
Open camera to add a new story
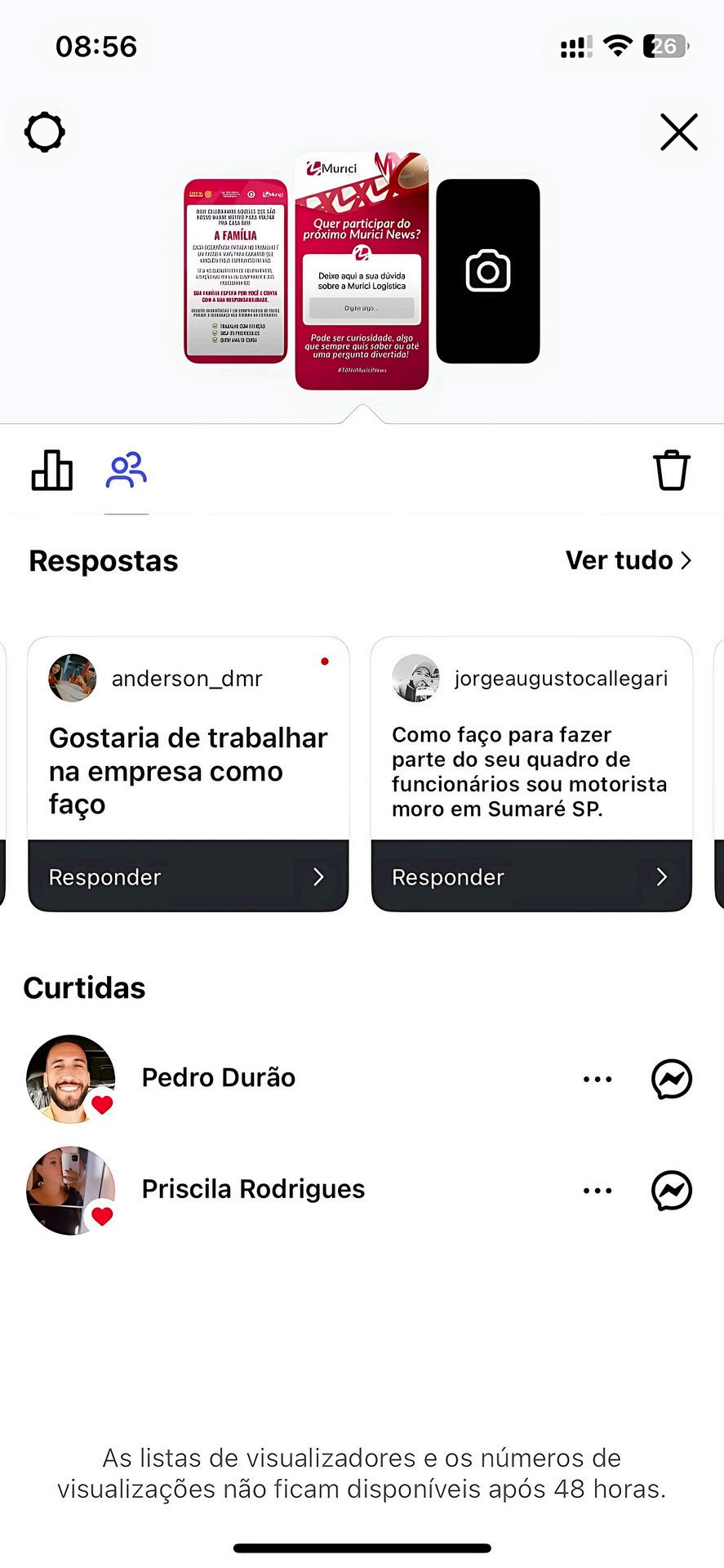(x=488, y=271)
